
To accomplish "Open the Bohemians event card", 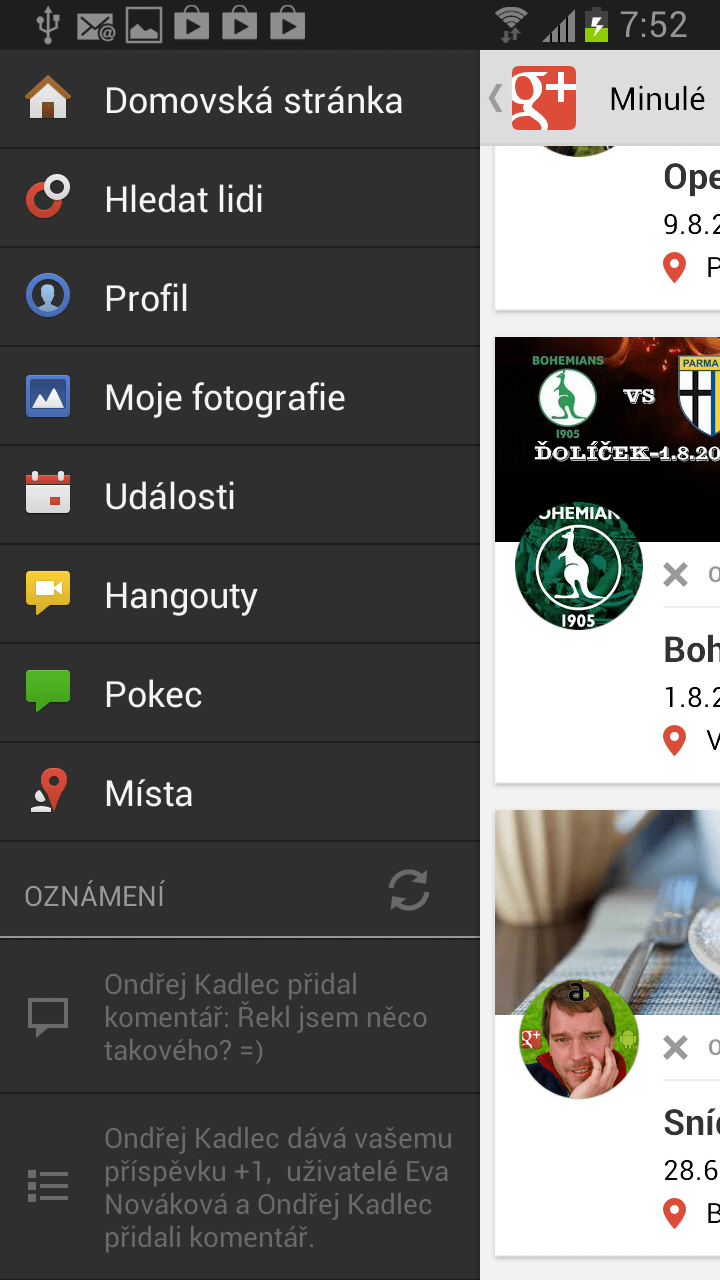I will [x=607, y=560].
